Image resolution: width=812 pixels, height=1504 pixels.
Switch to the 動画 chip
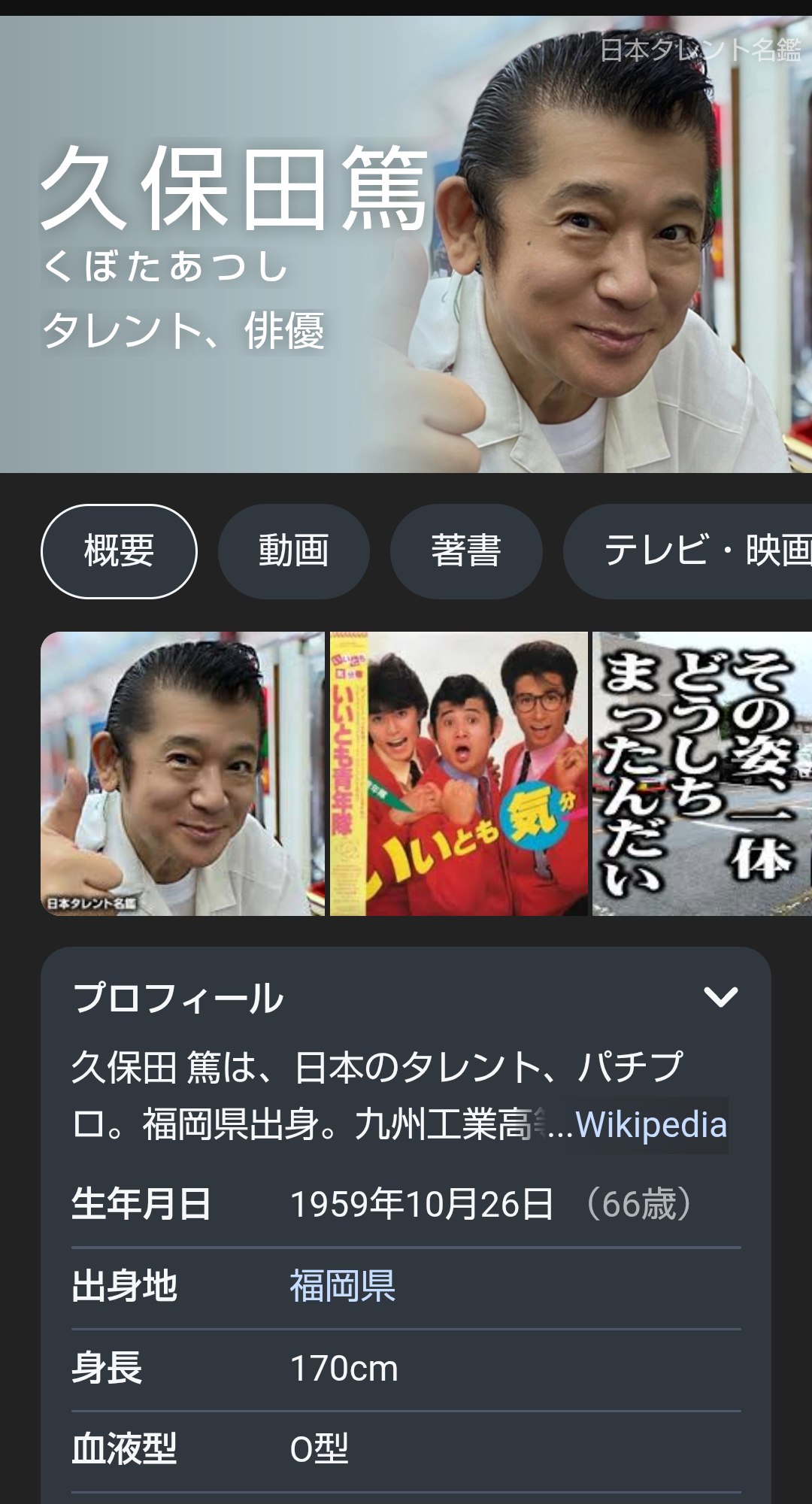(293, 551)
